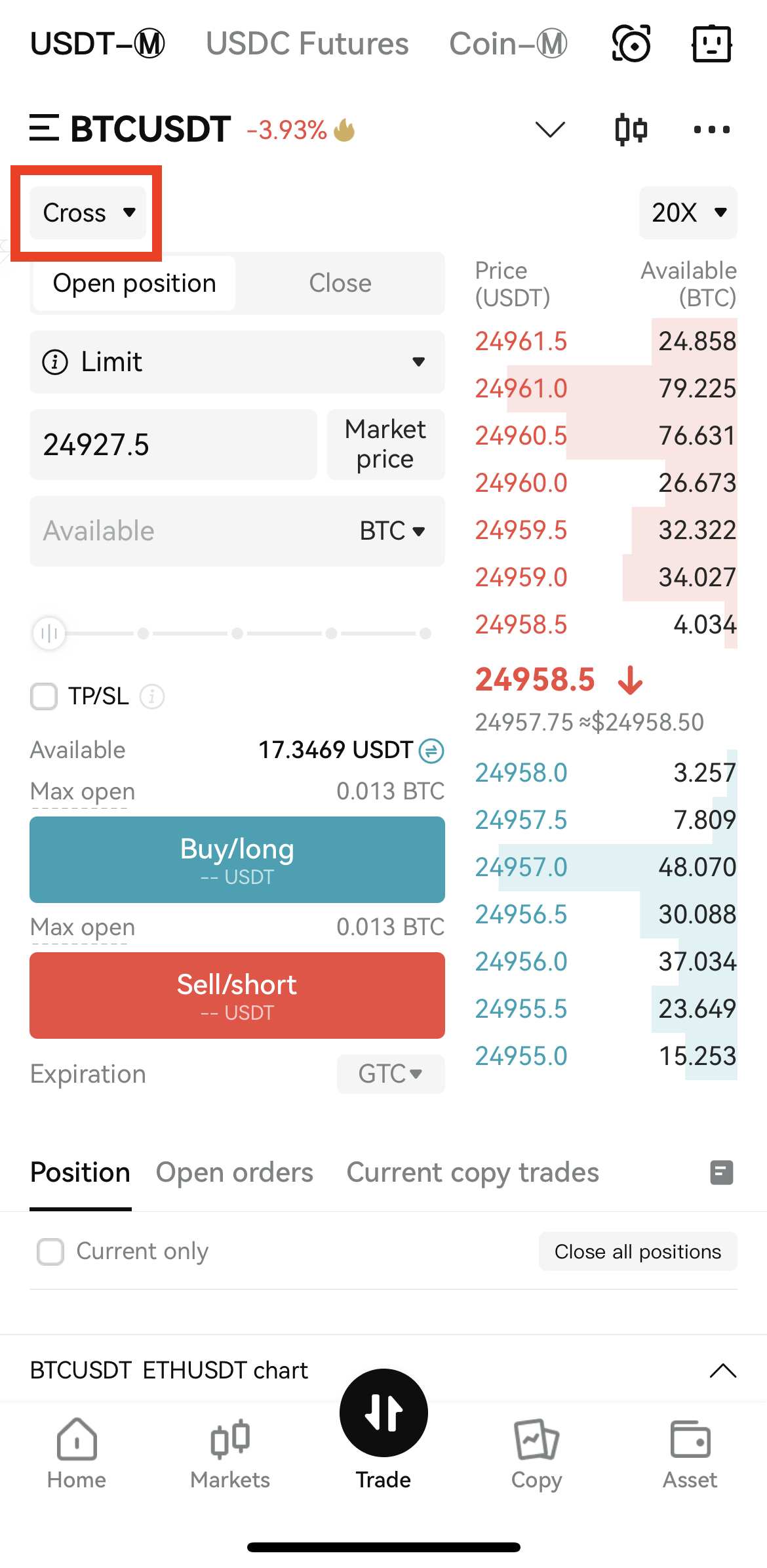This screenshot has height=1568, width=767.
Task: Show Current copy trades tab
Action: point(472,1173)
